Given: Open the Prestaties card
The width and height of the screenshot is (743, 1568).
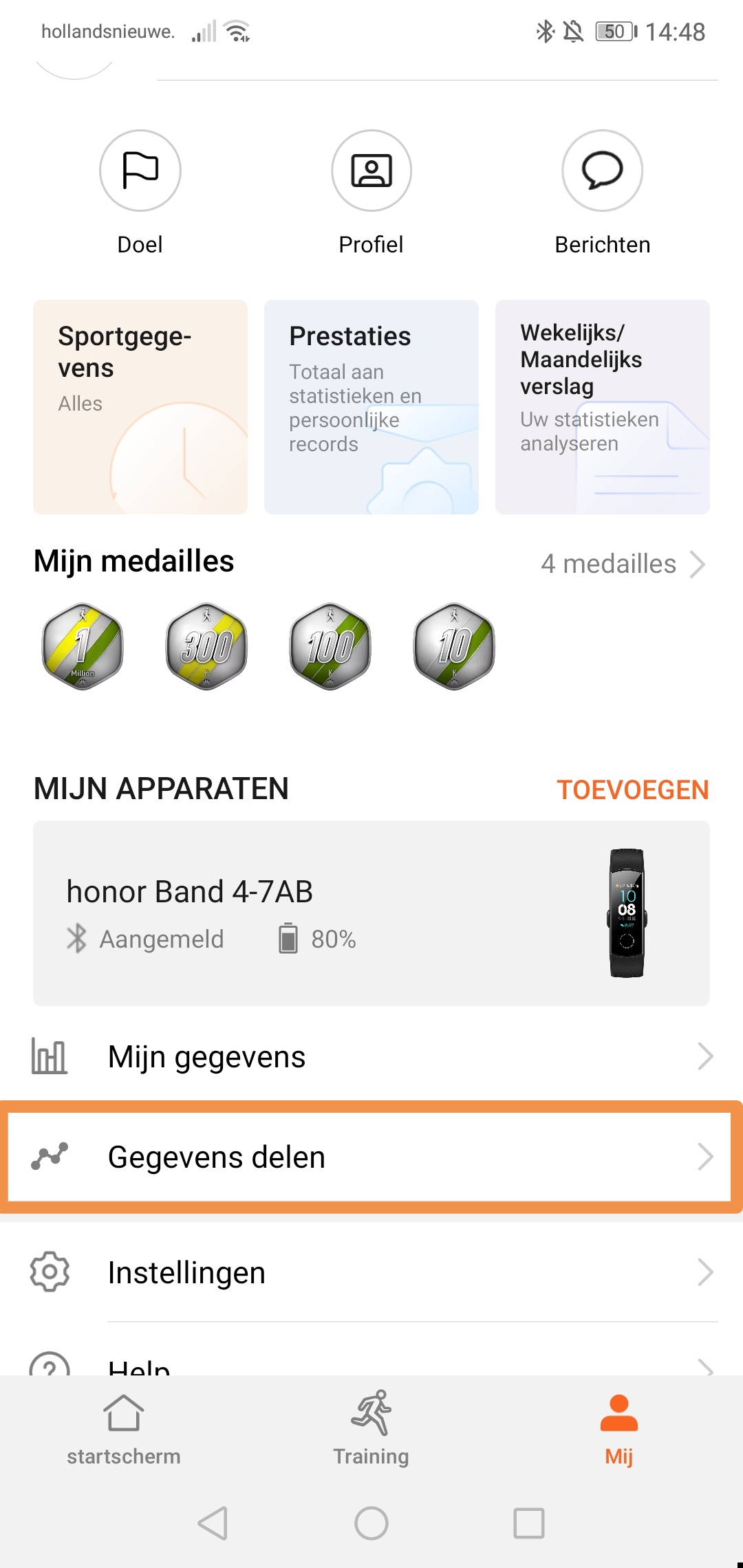Looking at the screenshot, I should click(x=371, y=406).
